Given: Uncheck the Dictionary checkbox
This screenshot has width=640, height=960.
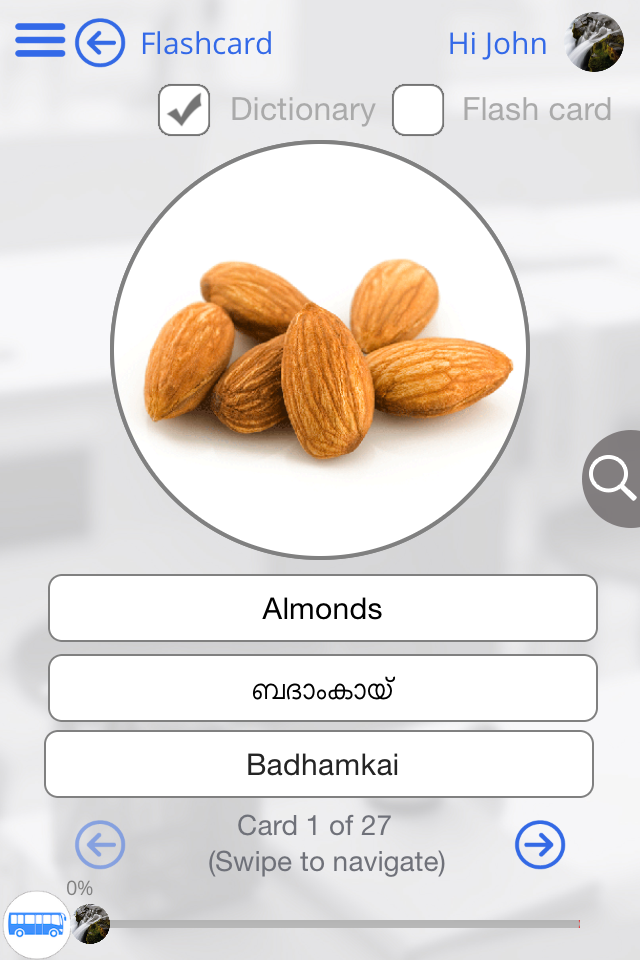Looking at the screenshot, I should tap(184, 110).
